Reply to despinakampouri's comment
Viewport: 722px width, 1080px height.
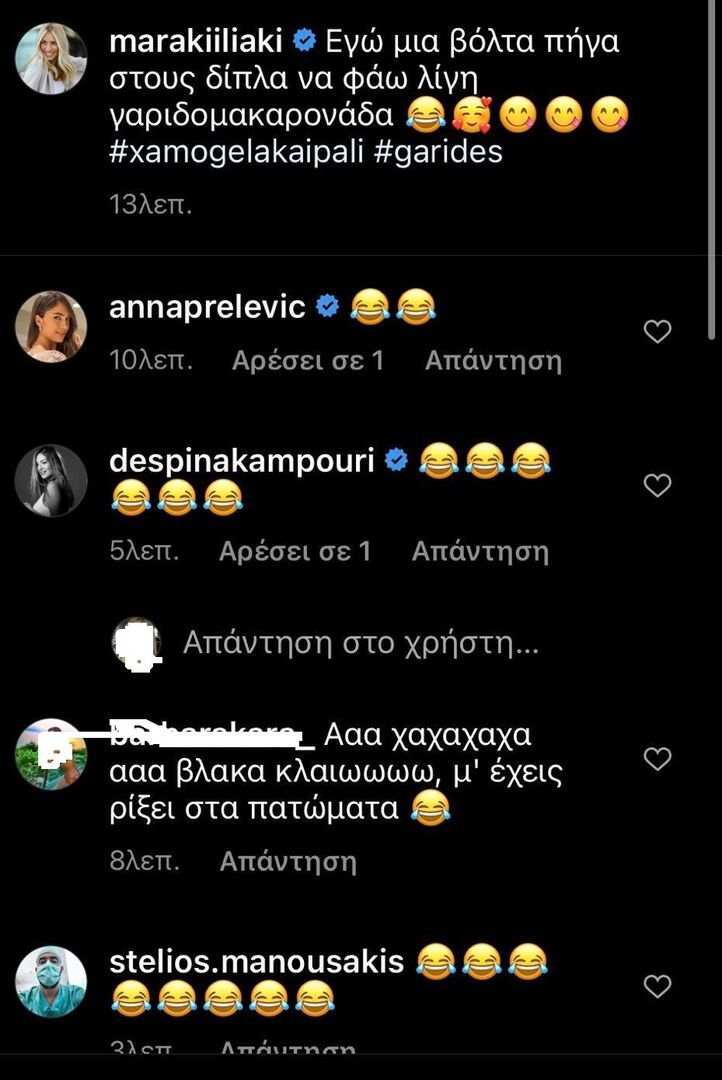click(480, 551)
